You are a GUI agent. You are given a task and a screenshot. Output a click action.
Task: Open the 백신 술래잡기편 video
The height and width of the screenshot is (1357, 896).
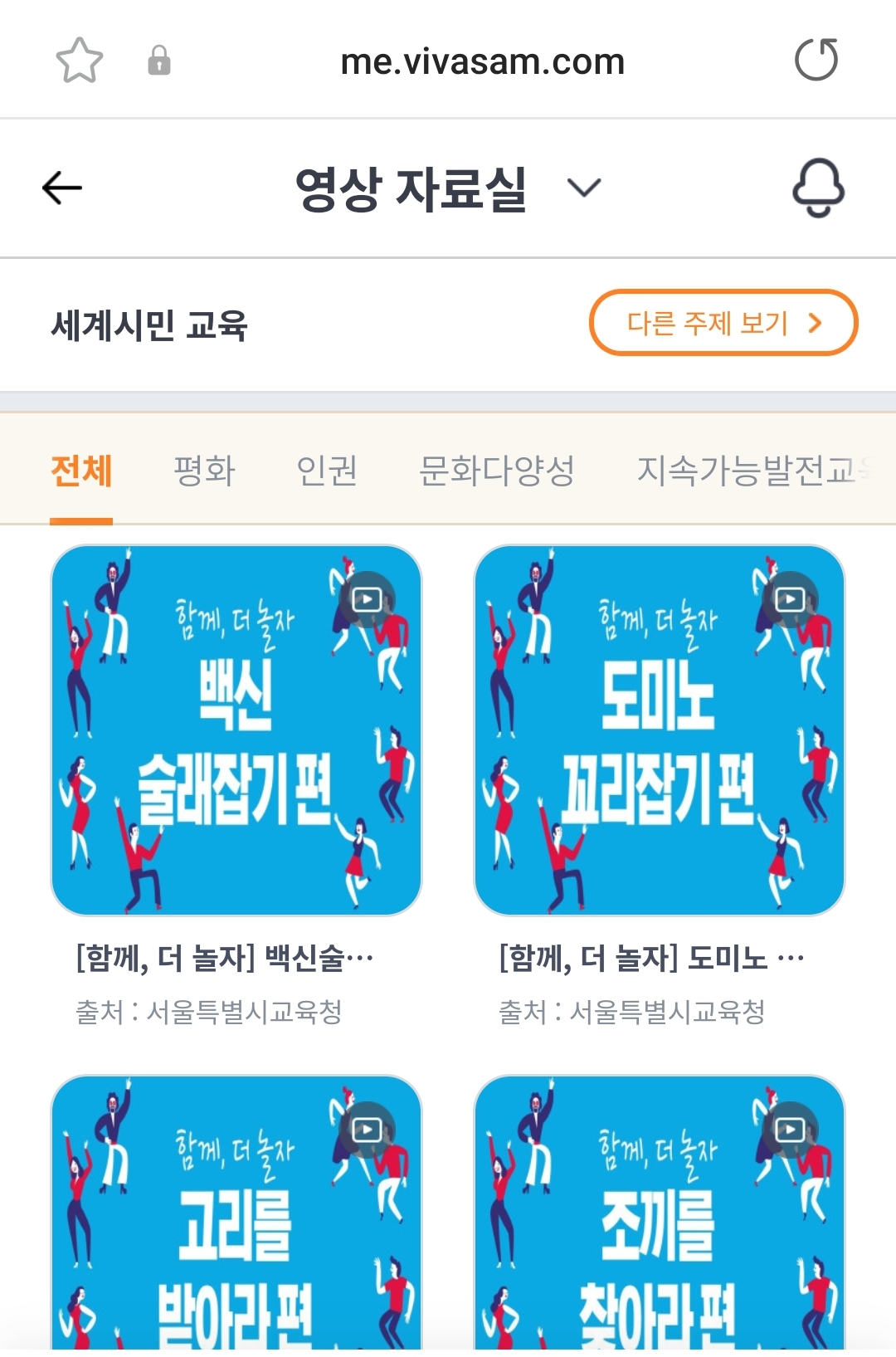tap(236, 730)
